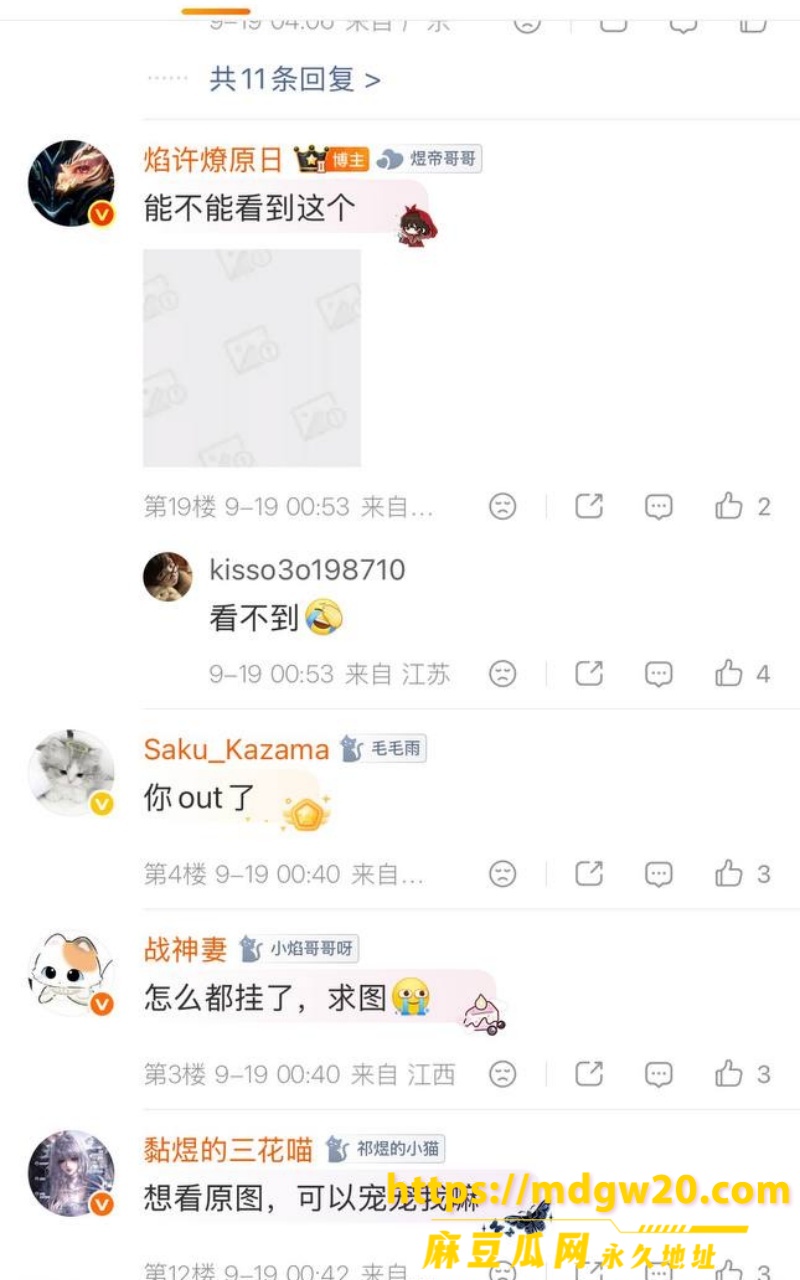Like Saku_Kazama's comment 你out了

[742, 874]
